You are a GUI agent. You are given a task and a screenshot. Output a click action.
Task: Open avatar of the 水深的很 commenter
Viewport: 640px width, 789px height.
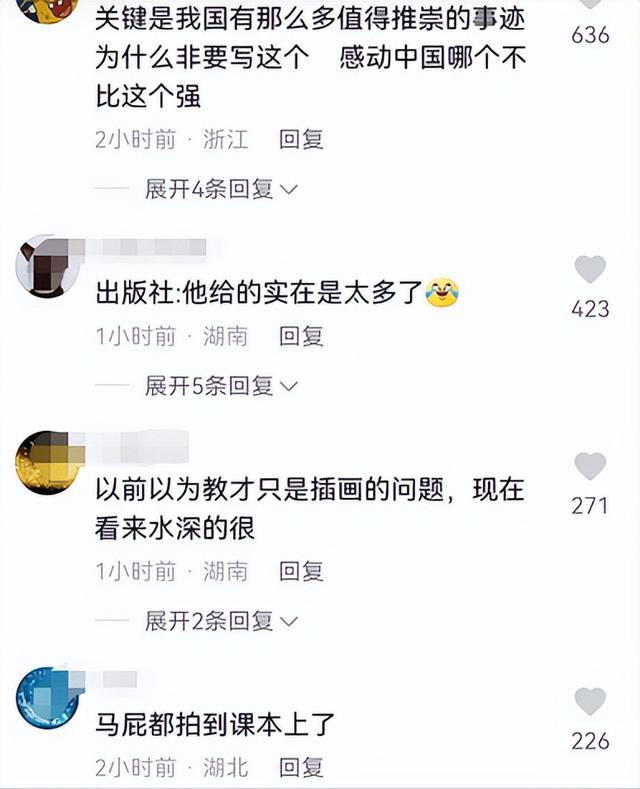click(x=47, y=463)
